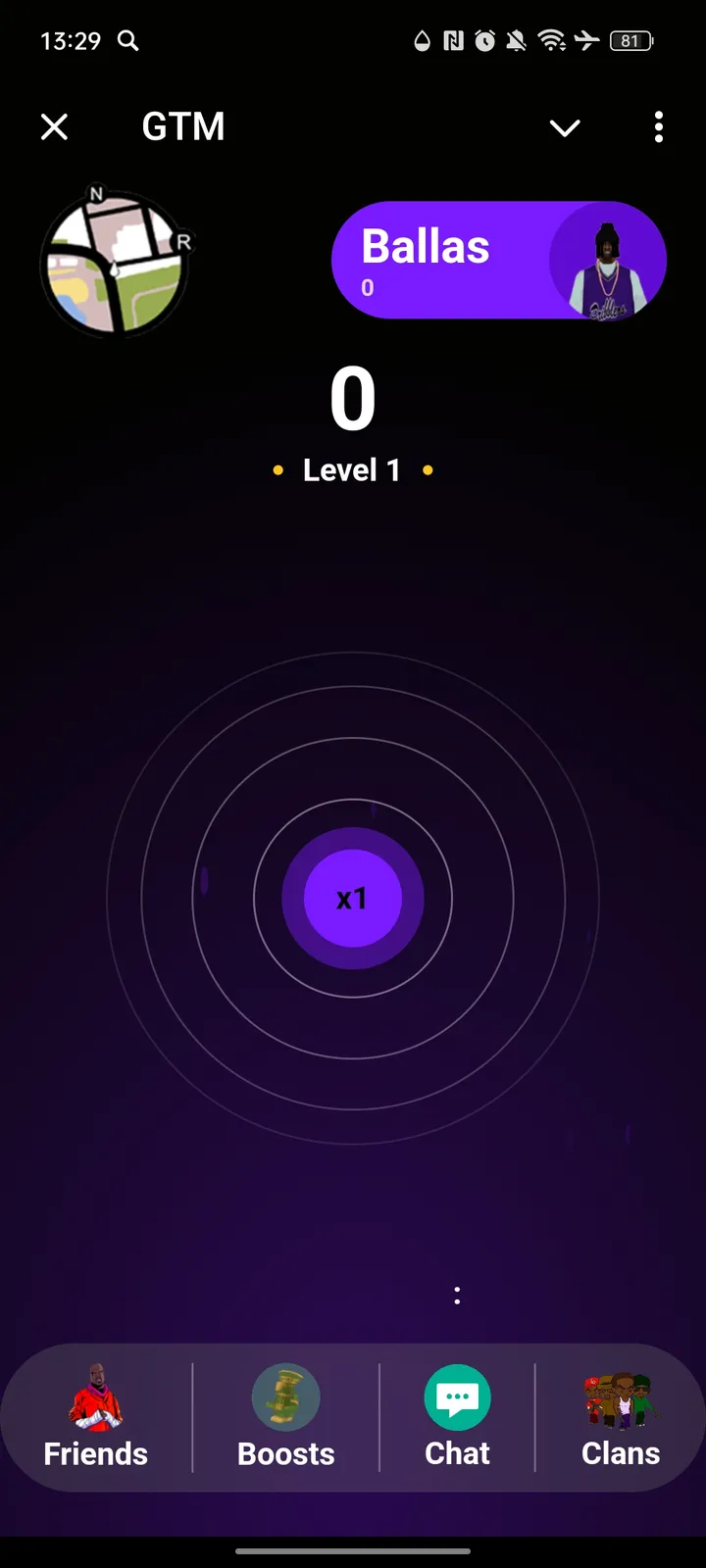
Task: Open the Ballas gang card
Action: tap(498, 261)
